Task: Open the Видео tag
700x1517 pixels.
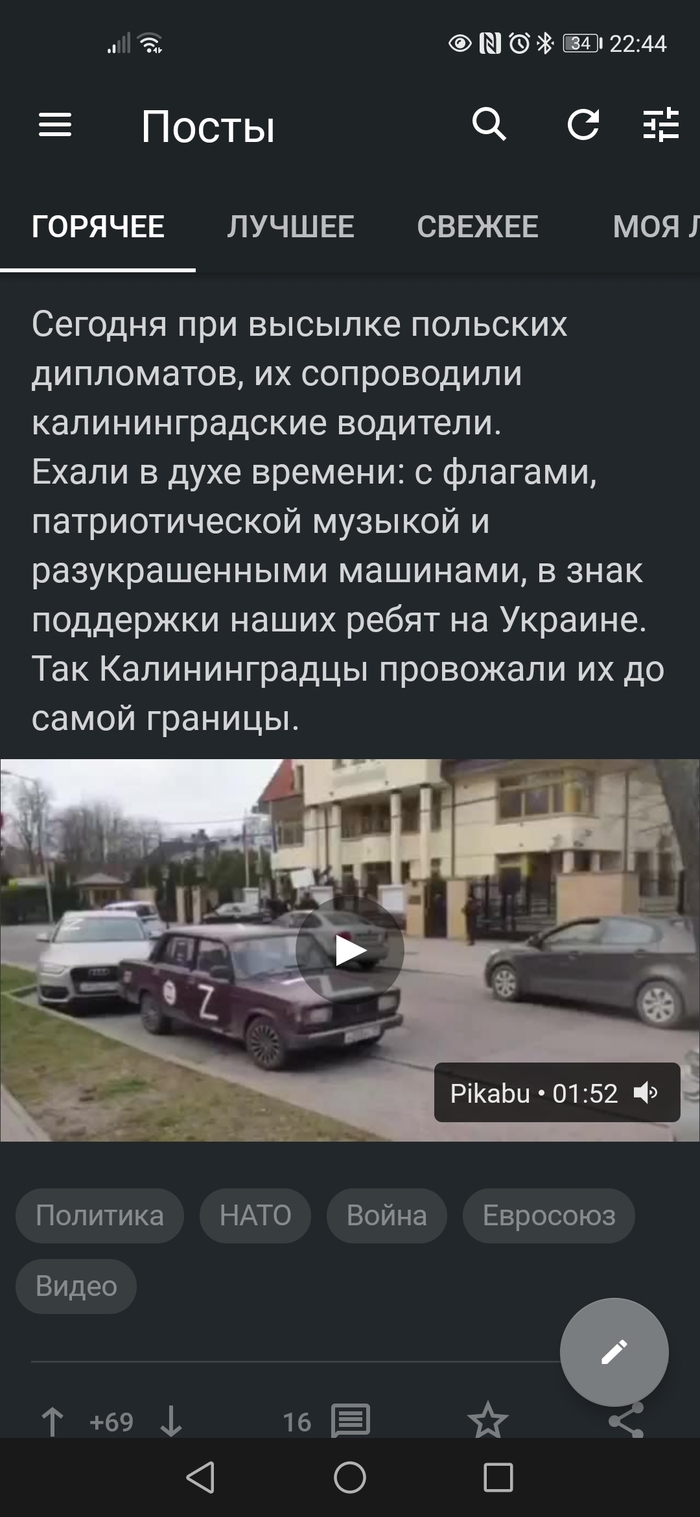Action: 76,1286
